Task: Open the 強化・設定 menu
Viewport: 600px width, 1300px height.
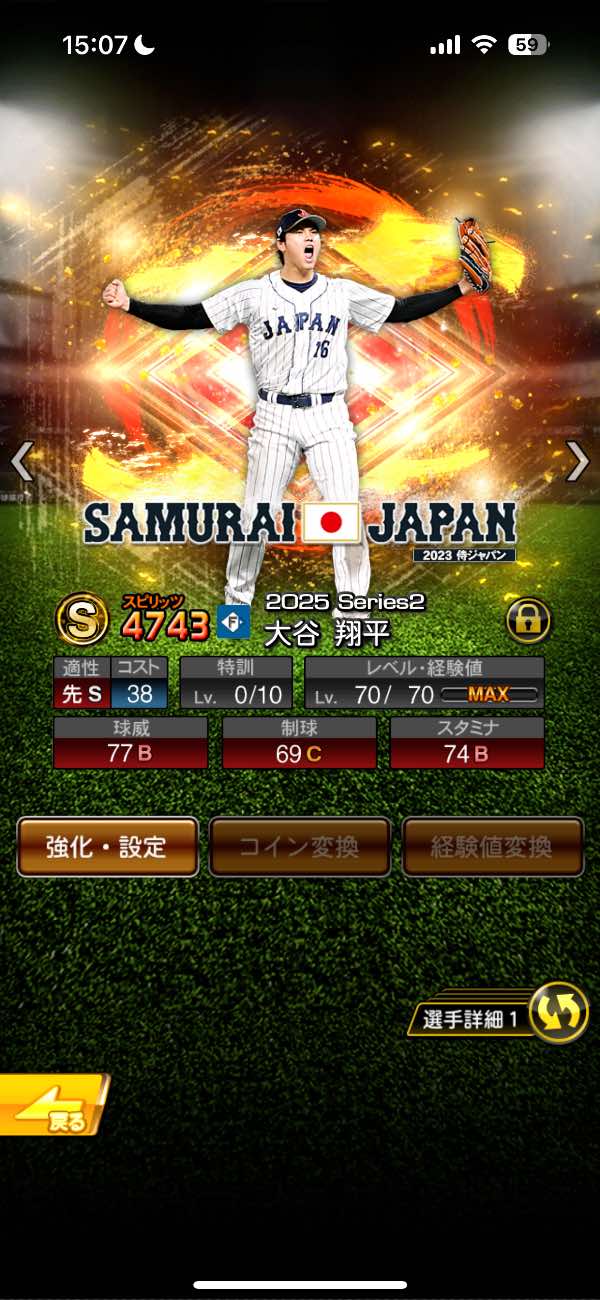Action: click(107, 847)
